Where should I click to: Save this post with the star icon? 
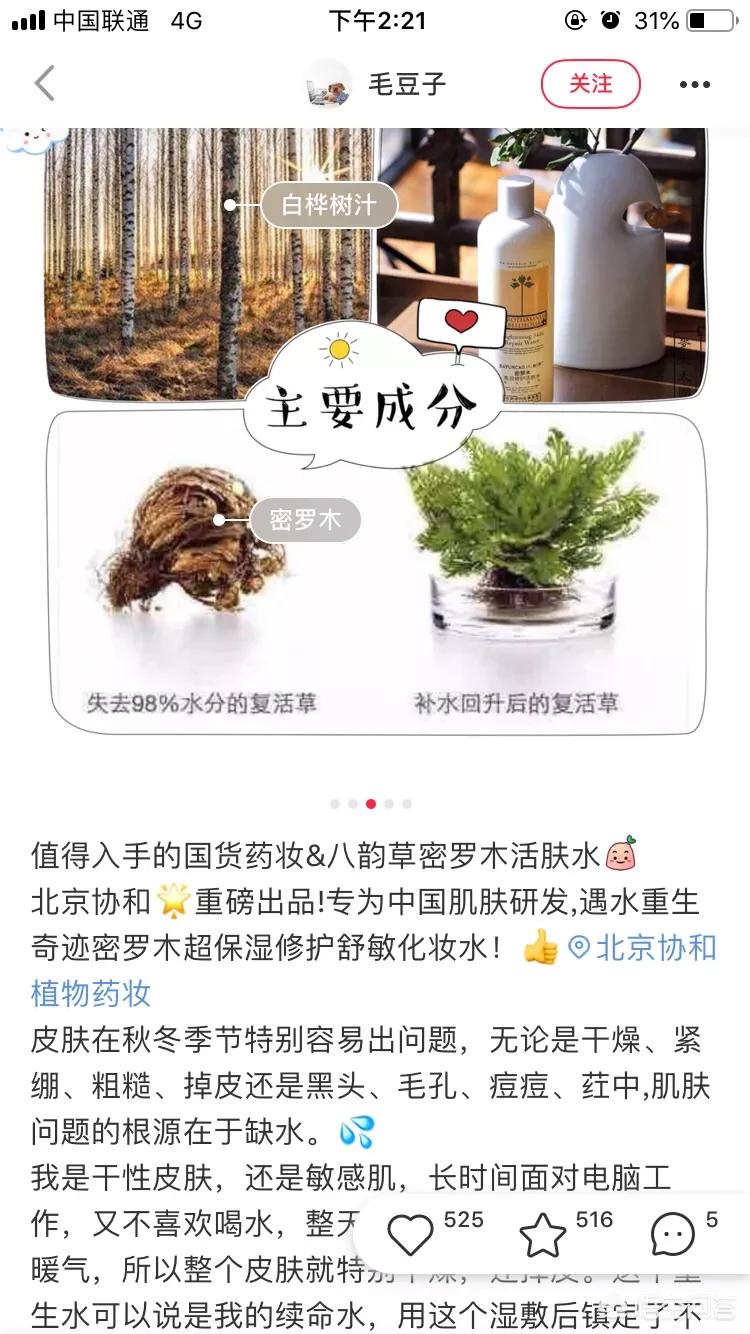tap(543, 1237)
